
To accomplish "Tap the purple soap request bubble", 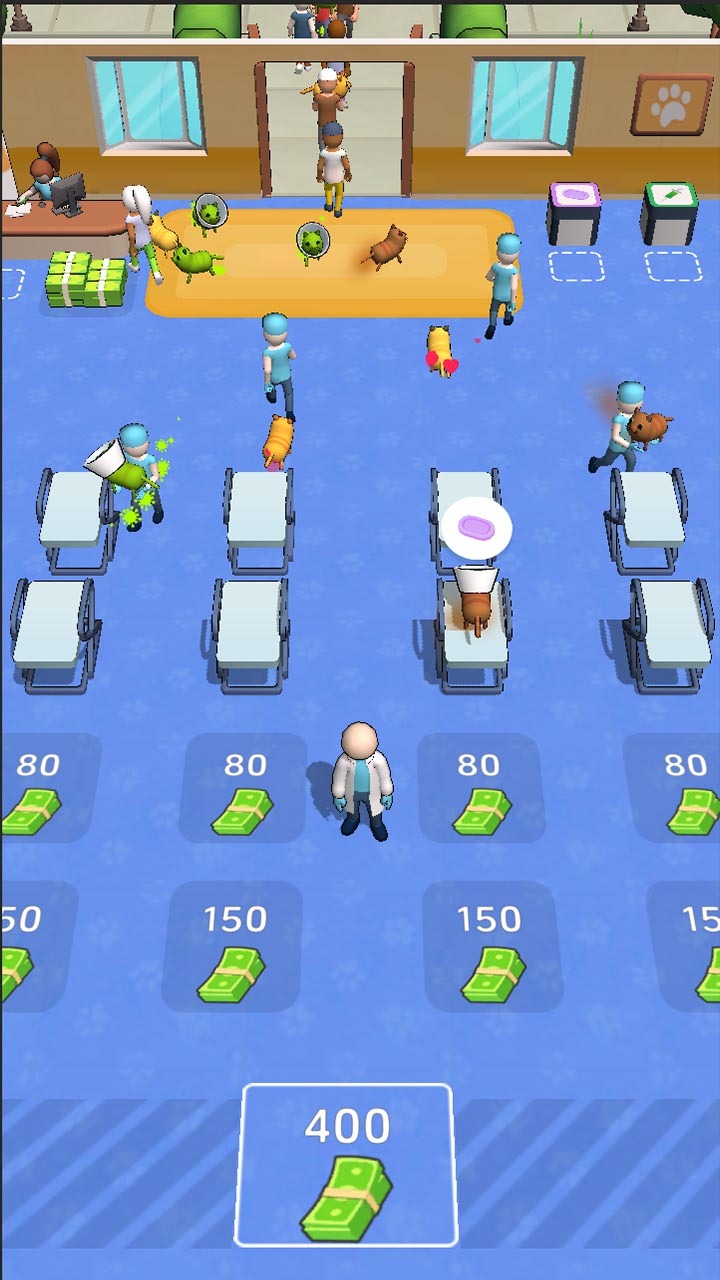I will click(x=476, y=527).
